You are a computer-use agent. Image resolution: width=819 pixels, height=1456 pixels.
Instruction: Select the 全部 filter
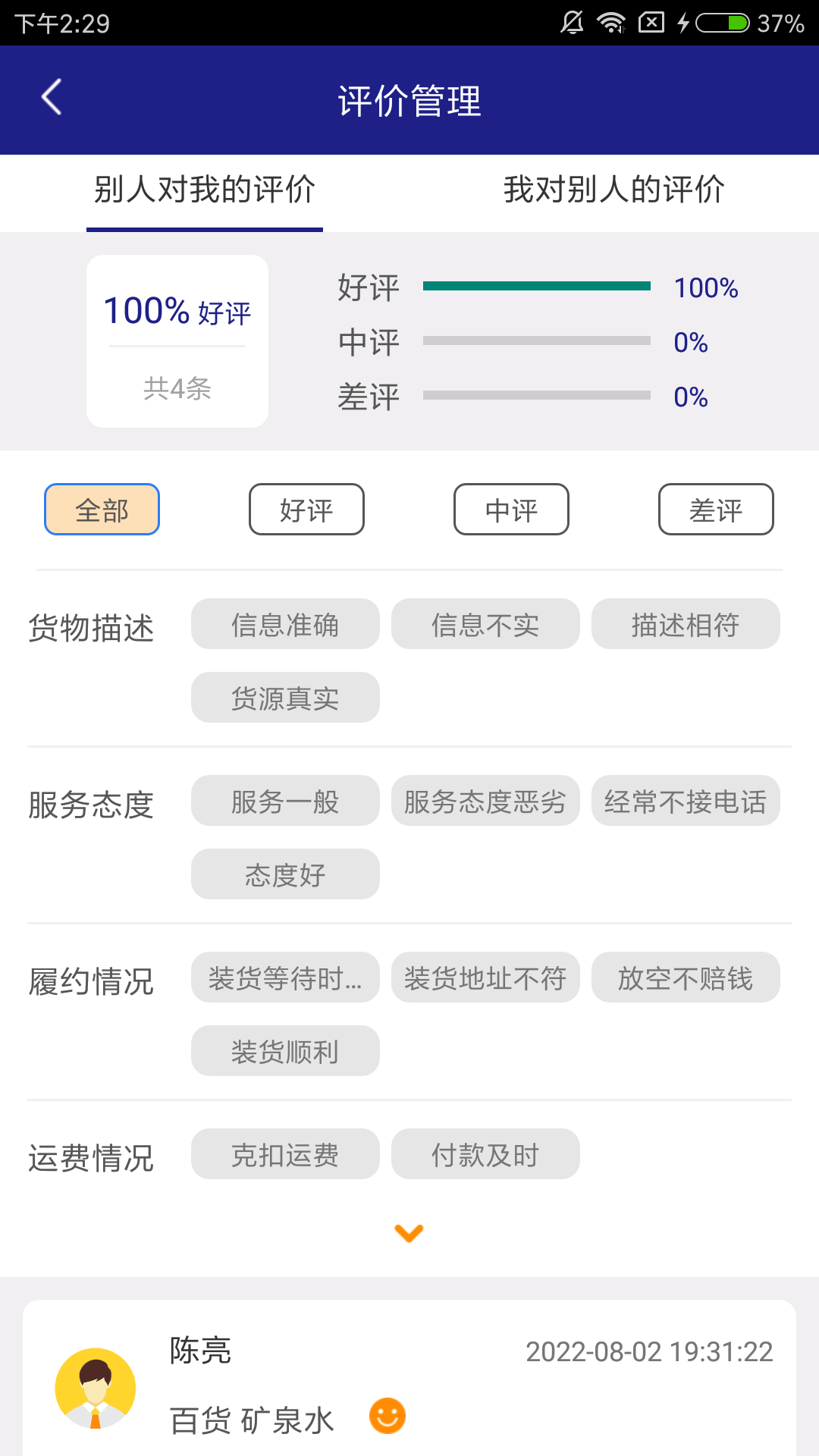[x=102, y=510]
